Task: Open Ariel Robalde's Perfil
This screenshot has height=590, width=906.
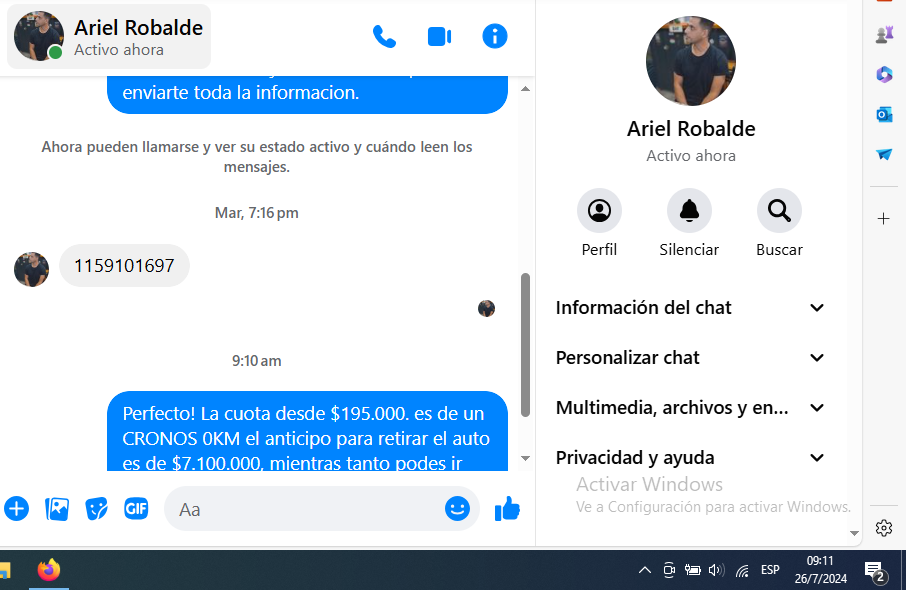Action: 599,211
